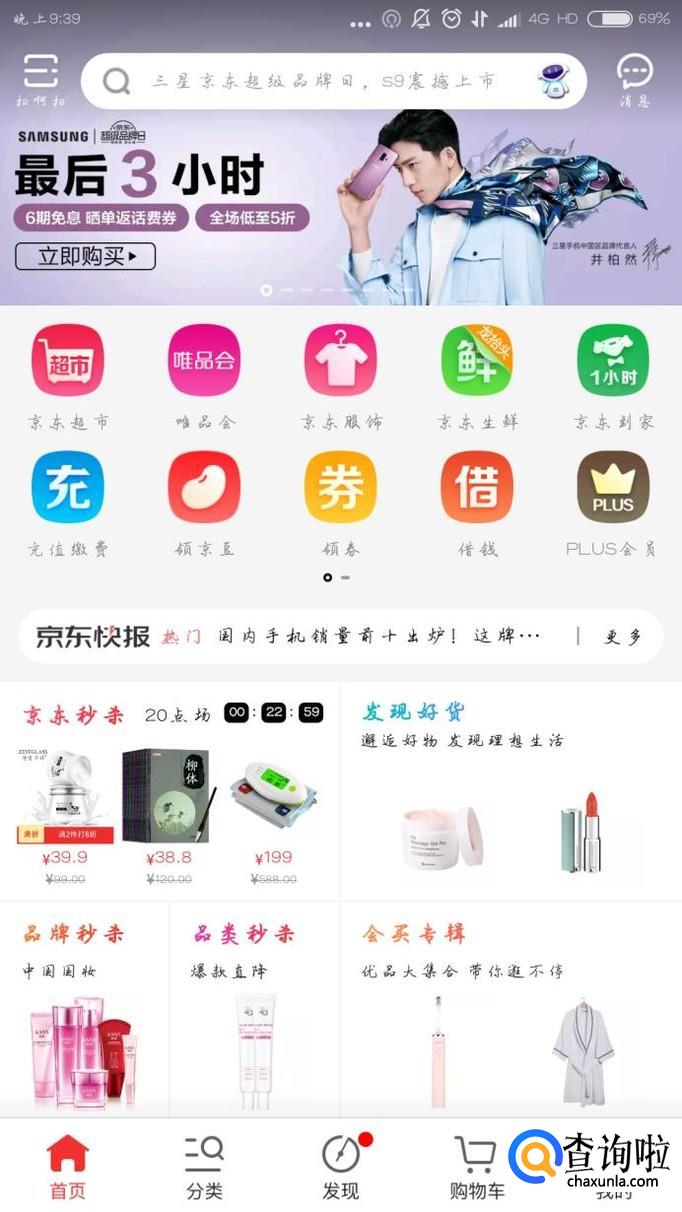Open 领京豆
682x1212 pixels.
204,488
